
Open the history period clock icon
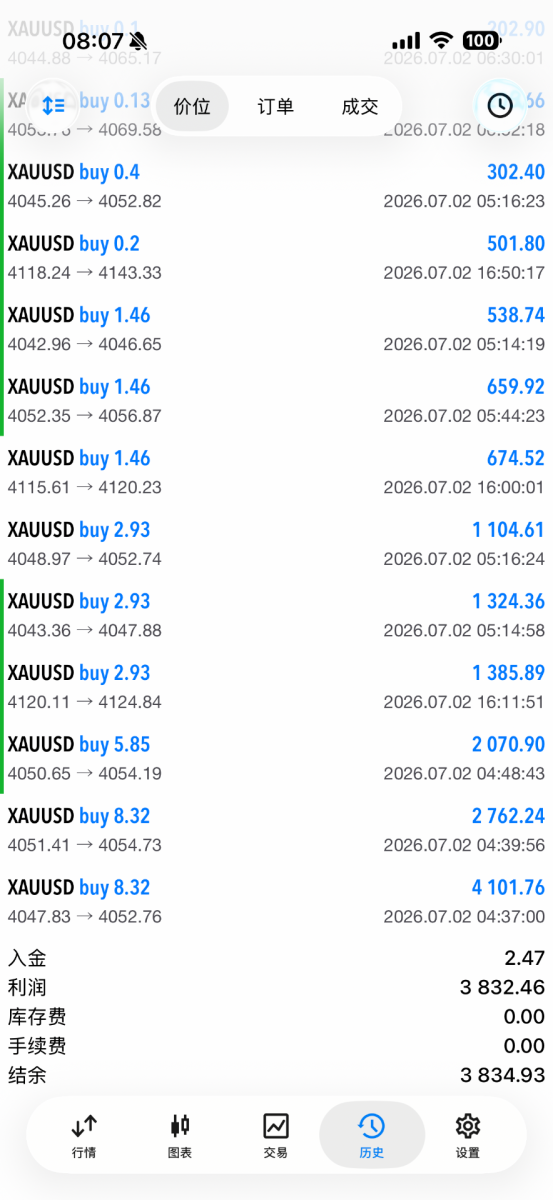[499, 105]
